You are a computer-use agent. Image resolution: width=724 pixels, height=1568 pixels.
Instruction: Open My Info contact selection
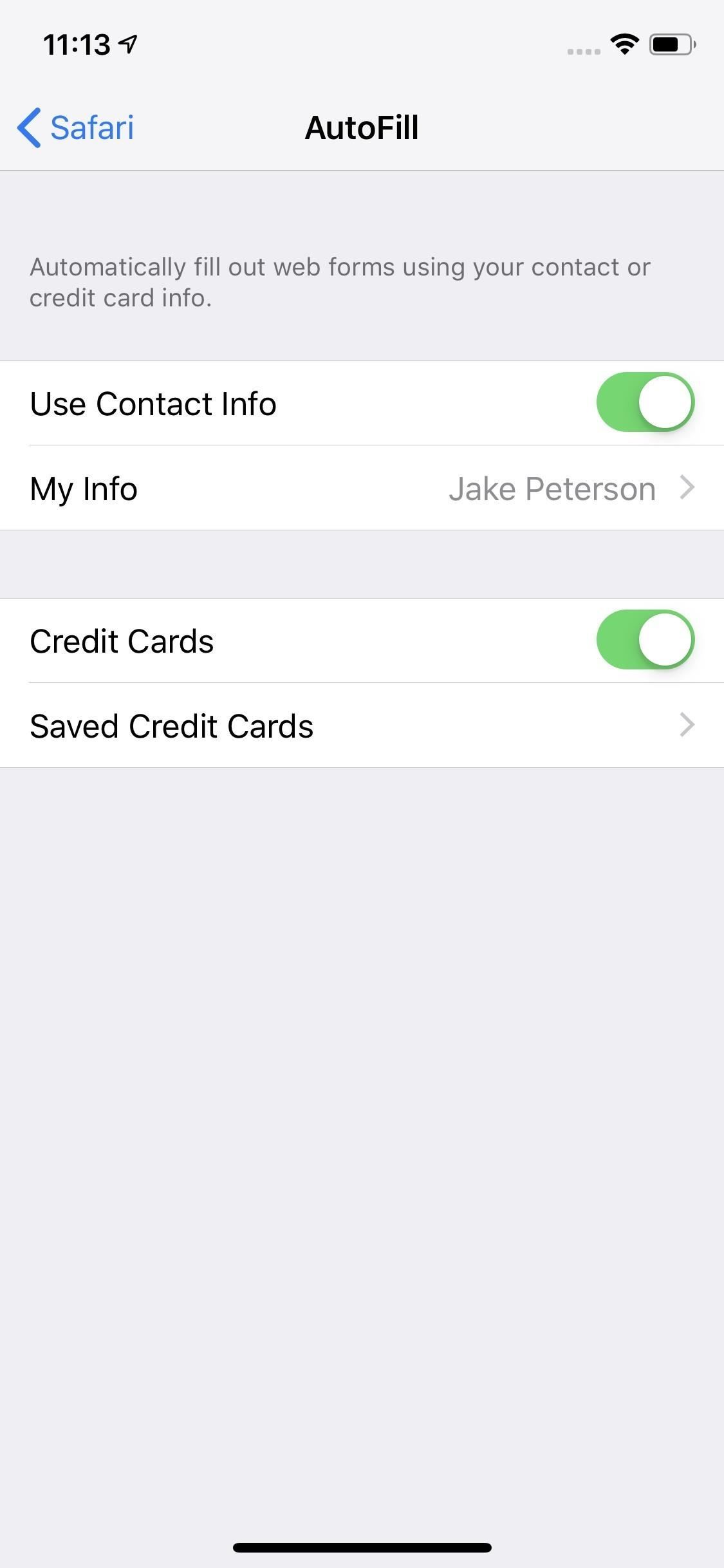[x=362, y=489]
